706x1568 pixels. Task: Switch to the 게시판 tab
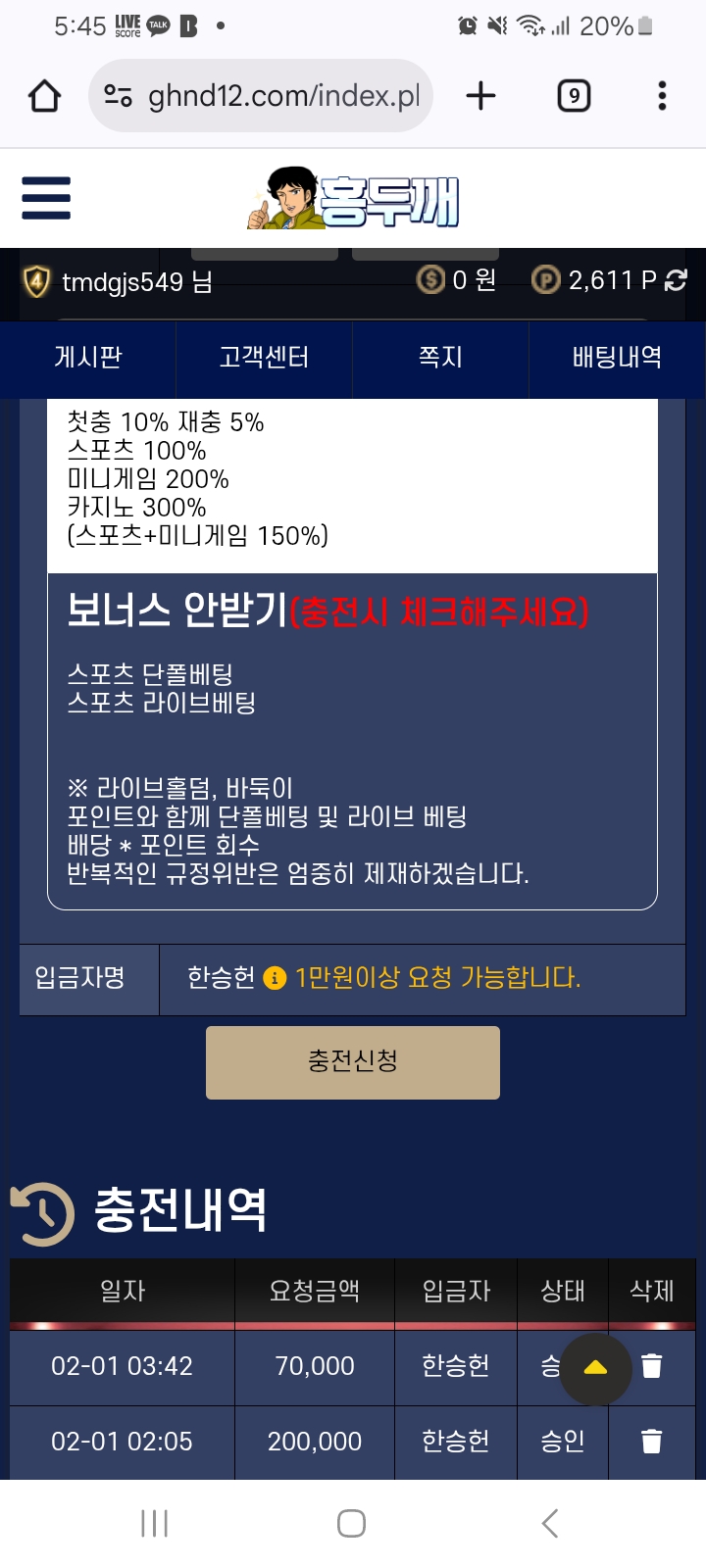88,357
